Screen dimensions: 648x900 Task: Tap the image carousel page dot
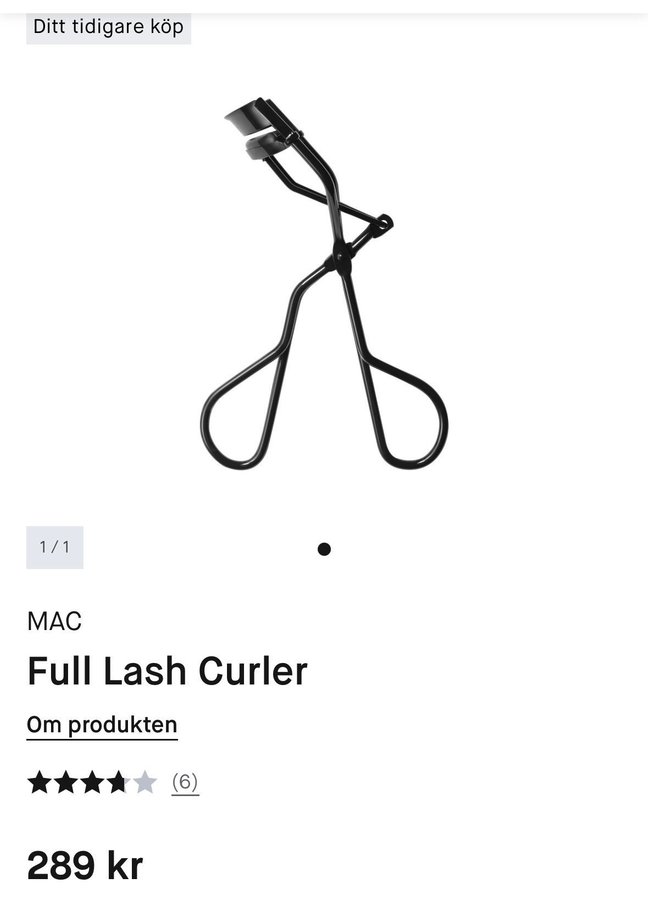point(324,549)
